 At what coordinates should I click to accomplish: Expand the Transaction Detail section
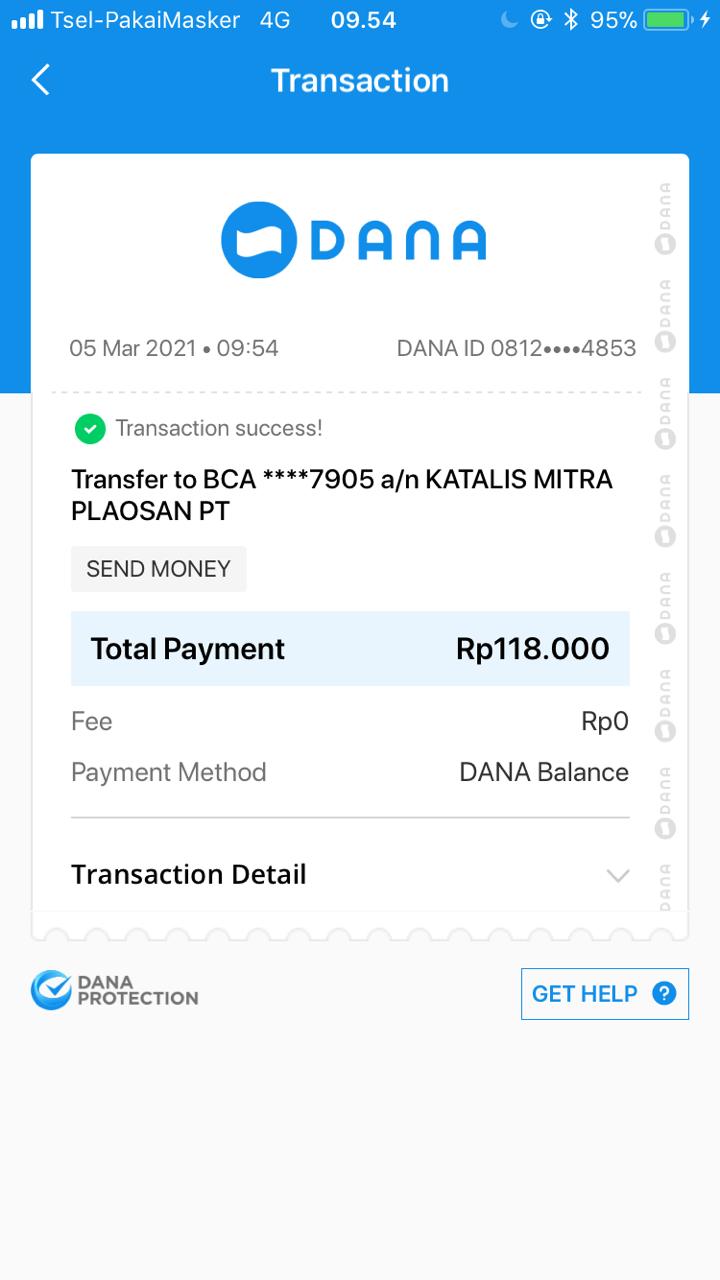(350, 875)
